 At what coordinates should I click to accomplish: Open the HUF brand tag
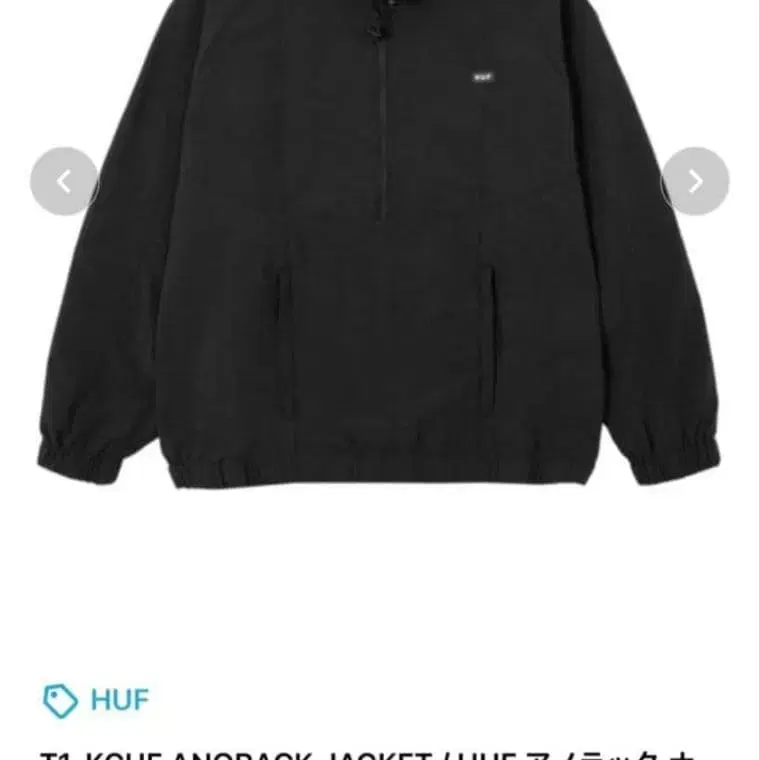[x=97, y=699]
